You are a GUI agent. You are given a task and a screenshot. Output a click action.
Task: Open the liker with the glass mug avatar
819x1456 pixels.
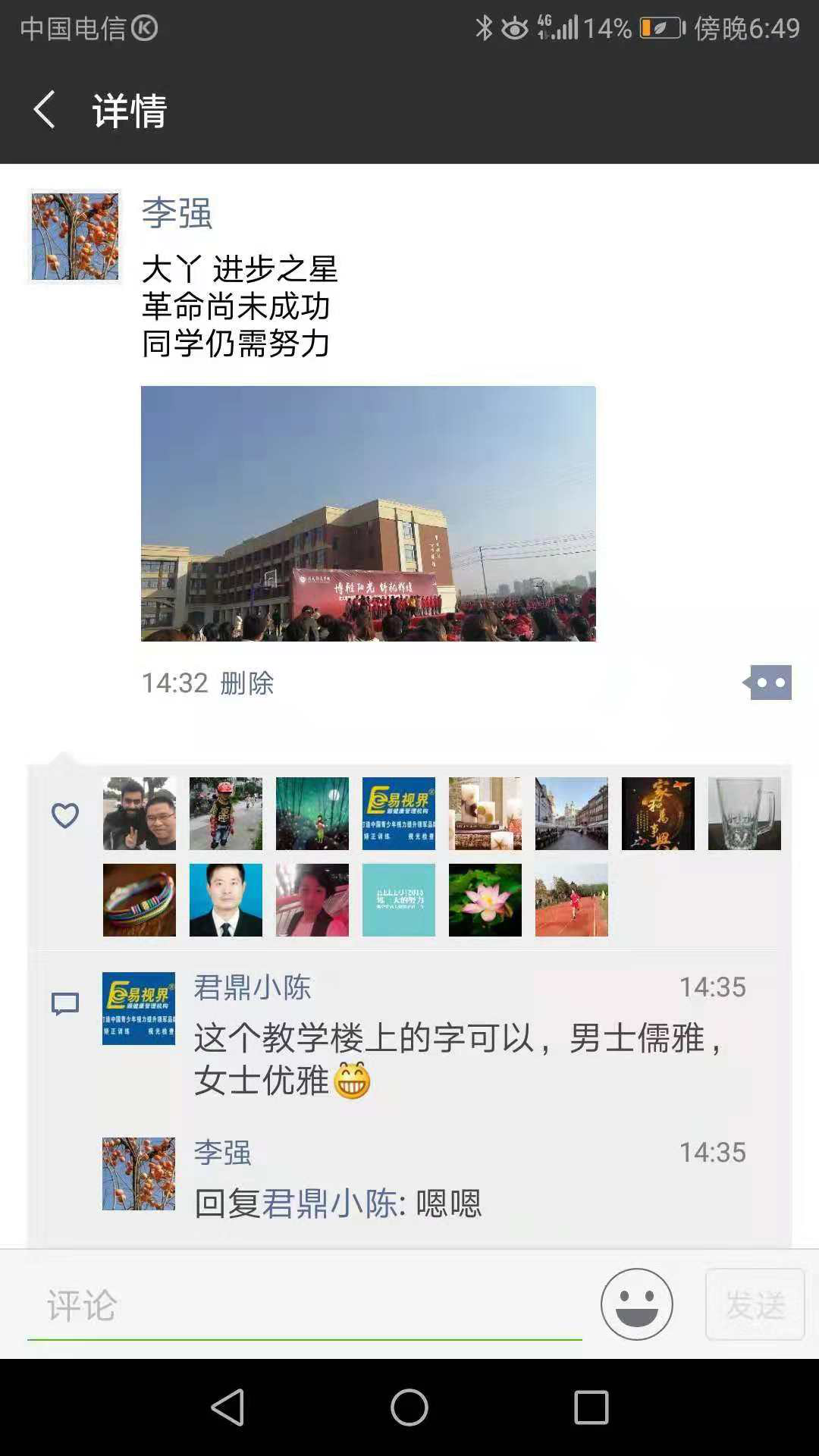[x=745, y=814]
